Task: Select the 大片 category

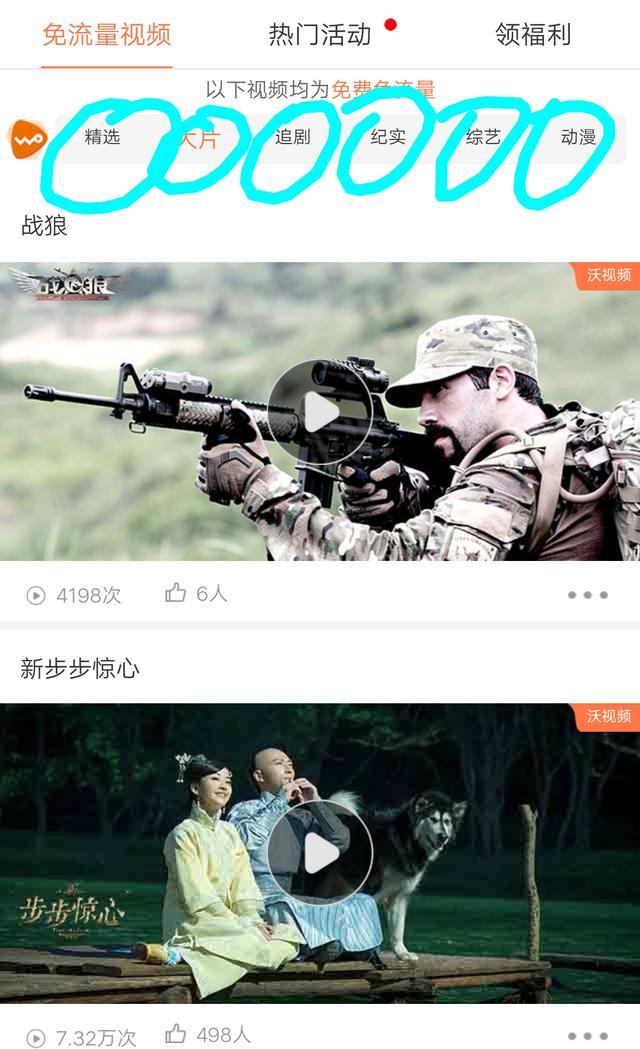Action: point(198,138)
